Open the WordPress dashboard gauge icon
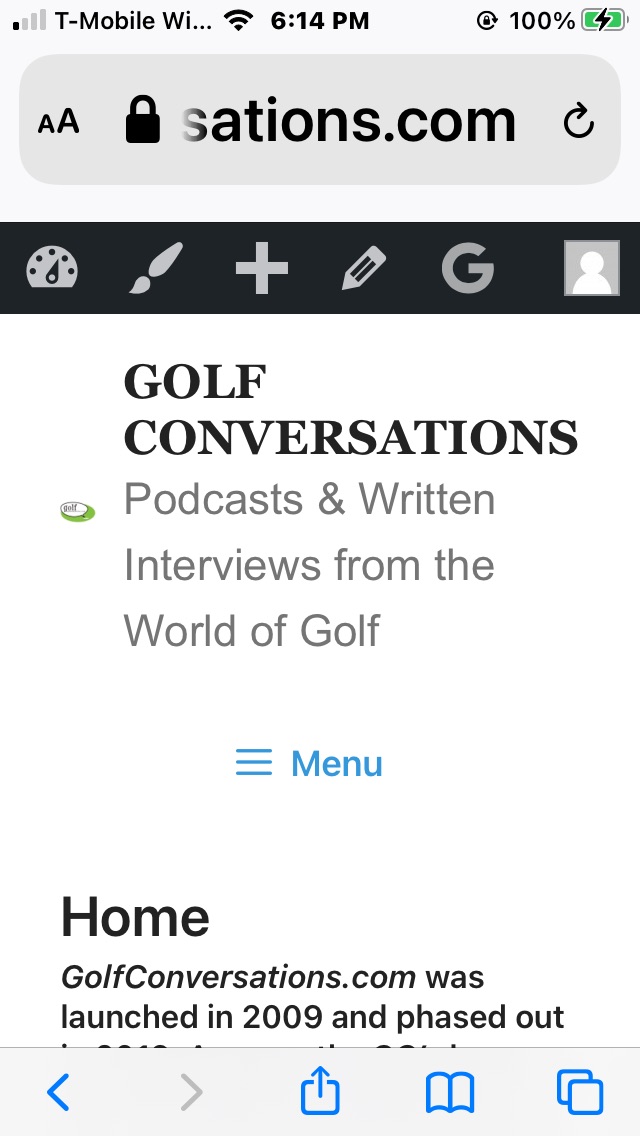 [52, 268]
